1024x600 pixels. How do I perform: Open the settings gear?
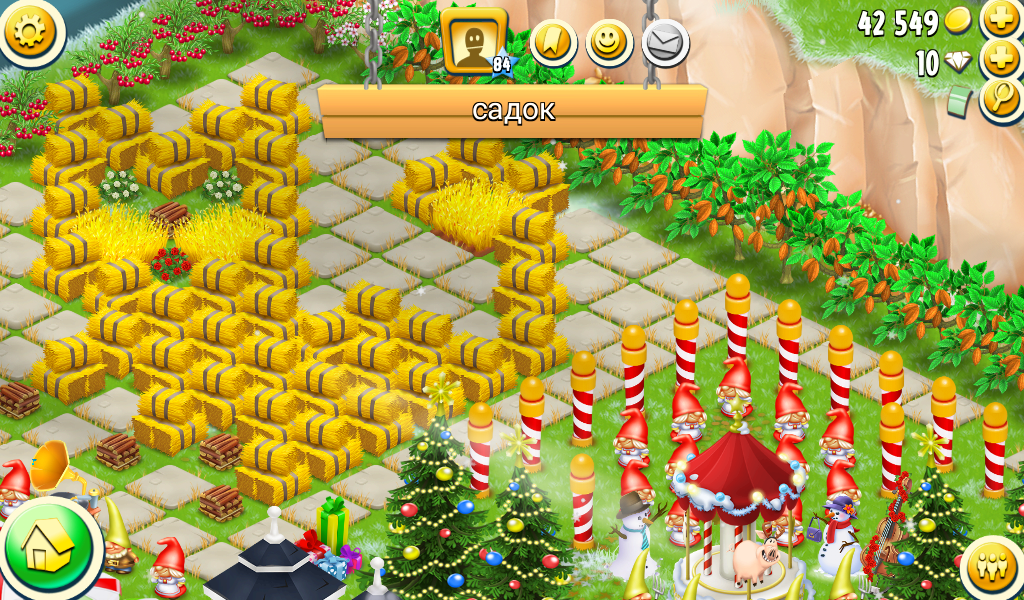pyautogui.click(x=32, y=31)
